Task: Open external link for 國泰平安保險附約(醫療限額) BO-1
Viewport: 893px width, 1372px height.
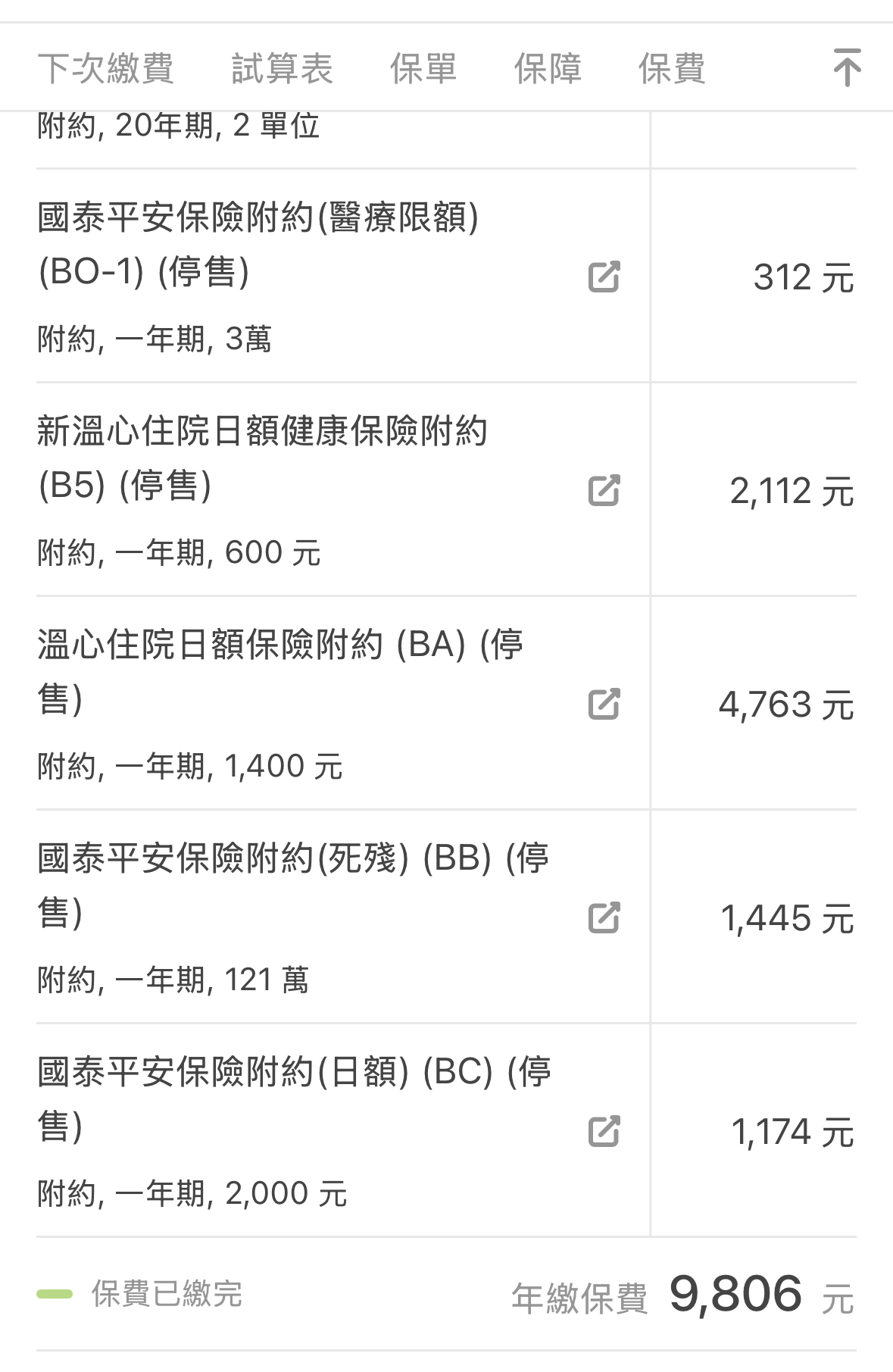Action: [604, 277]
